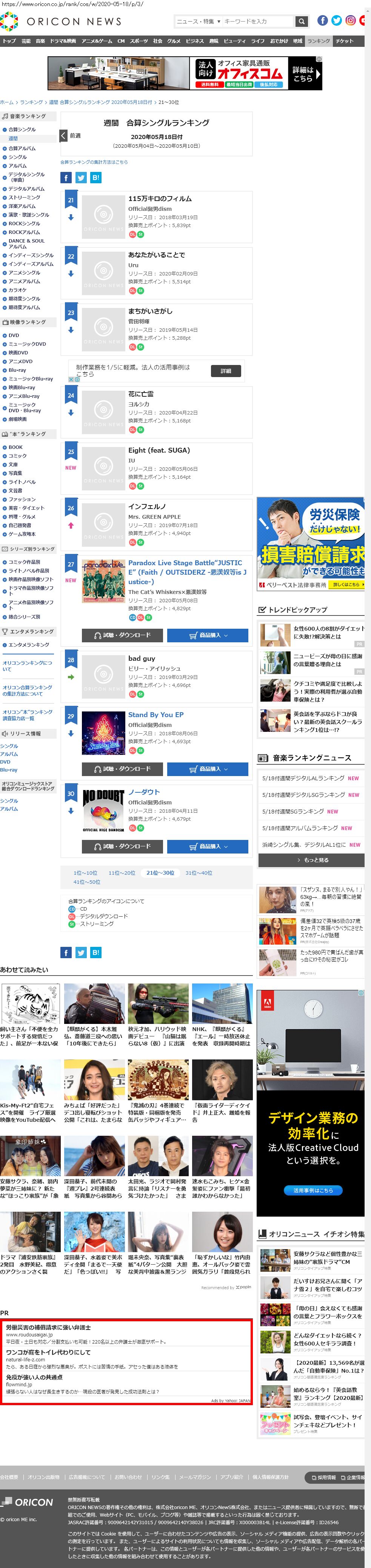Switch to the ランキング navigation tab

coord(318,42)
